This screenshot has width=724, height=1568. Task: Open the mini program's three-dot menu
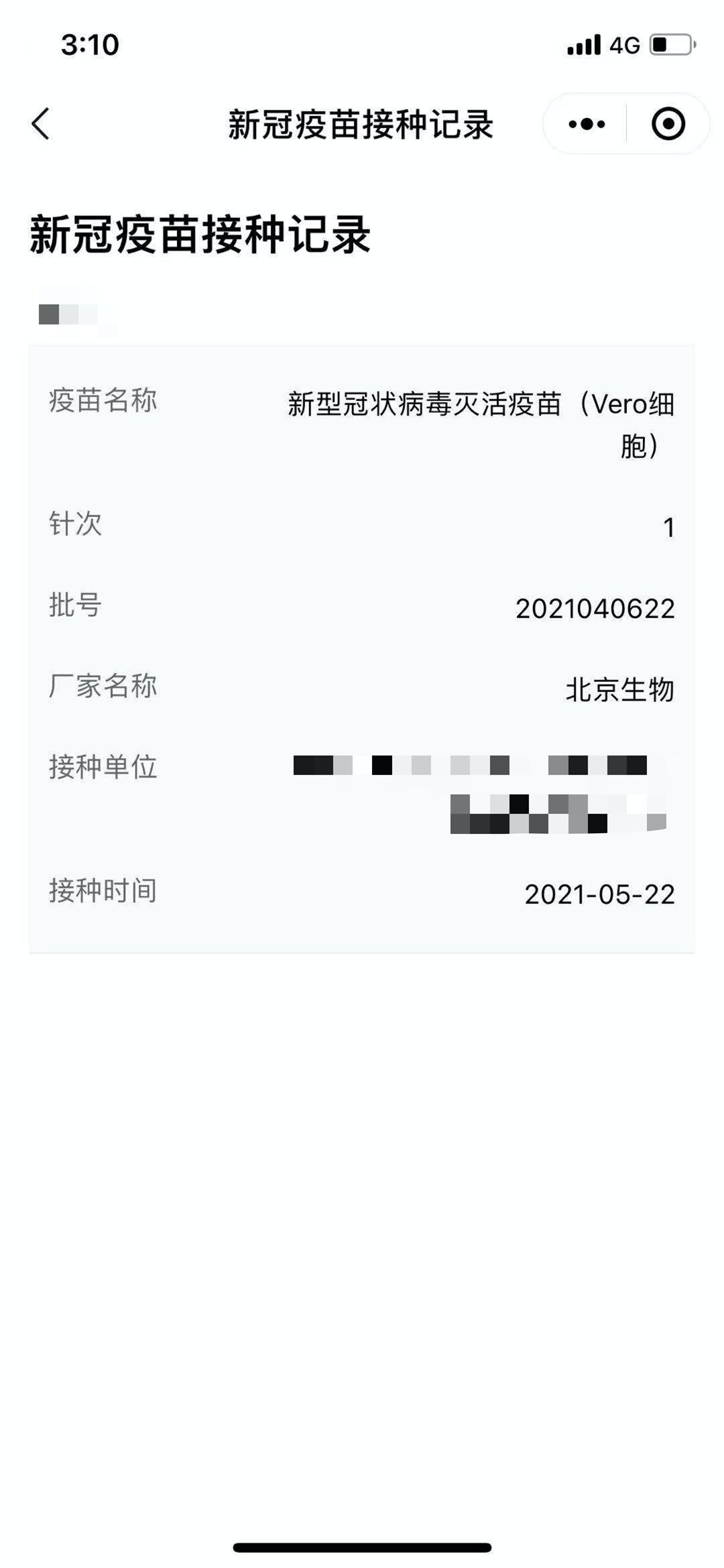587,124
